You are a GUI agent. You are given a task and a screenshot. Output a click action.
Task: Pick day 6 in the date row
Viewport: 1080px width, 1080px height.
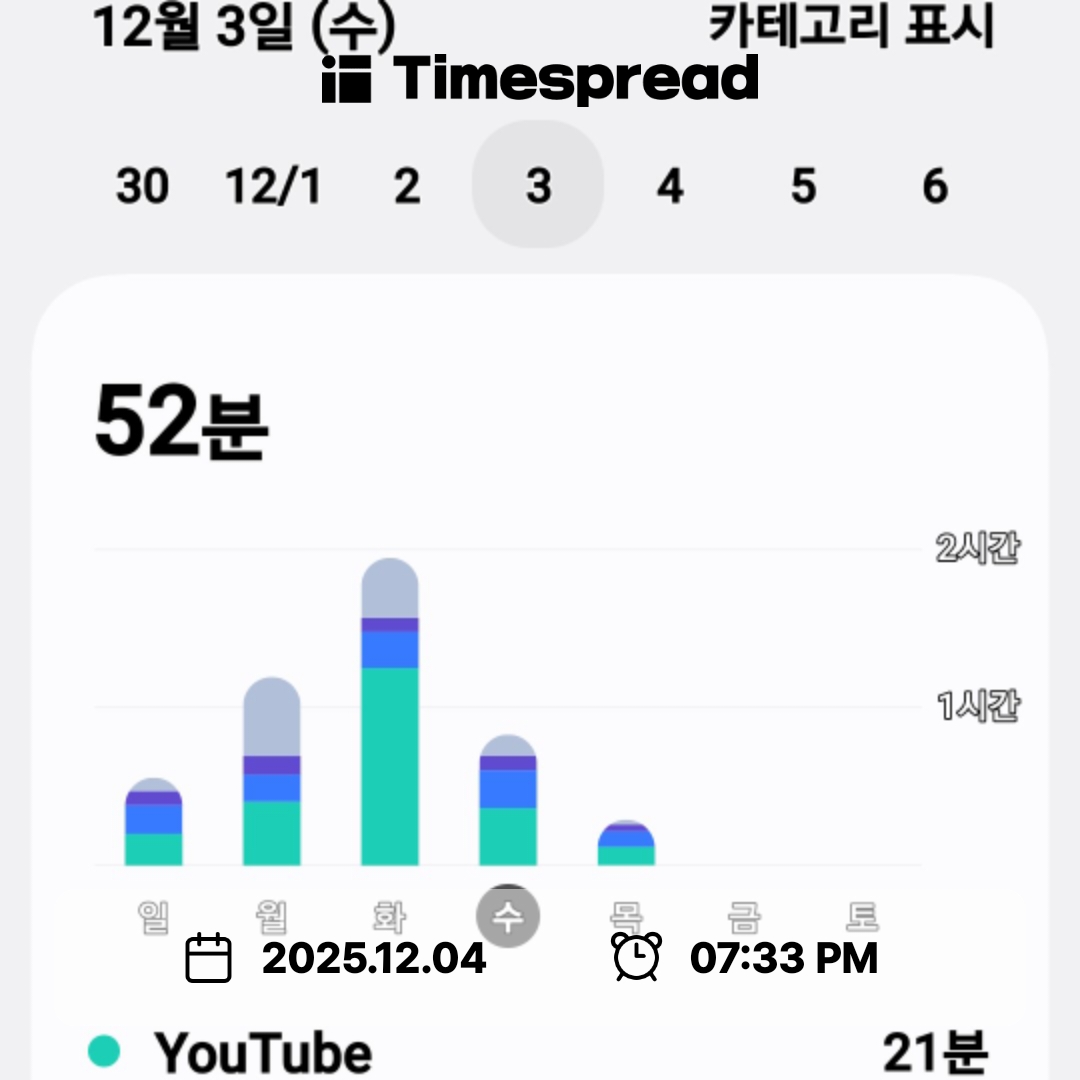coord(934,187)
